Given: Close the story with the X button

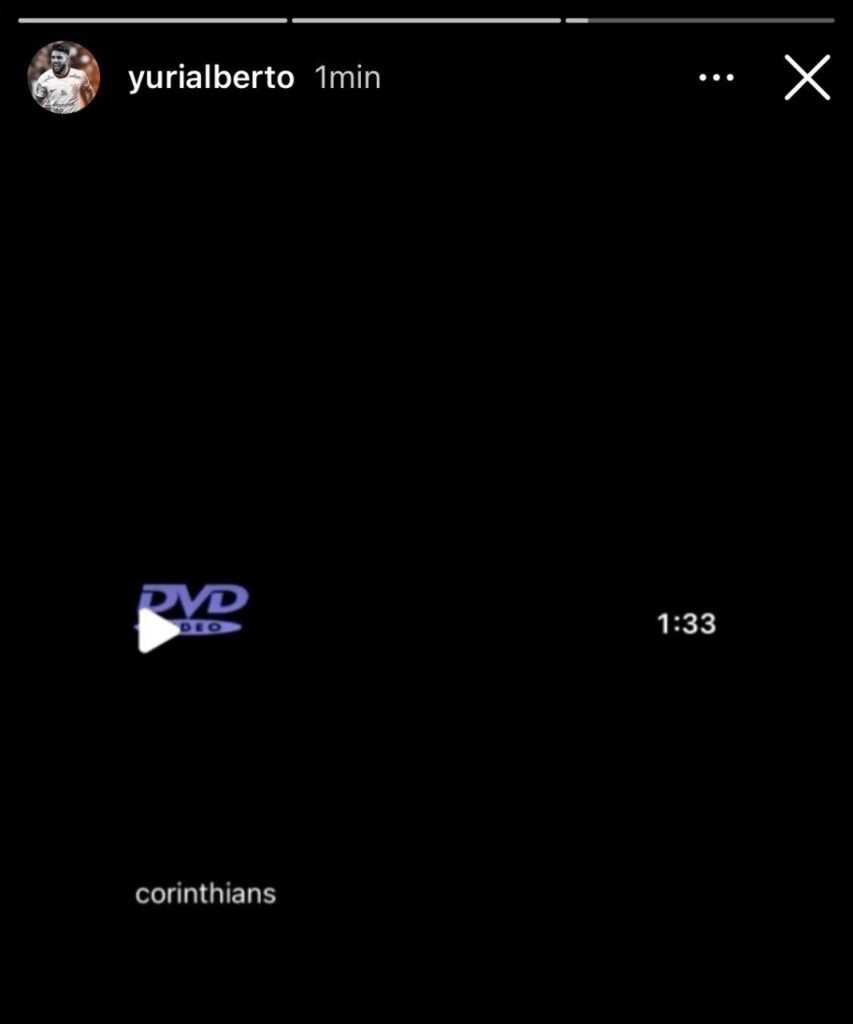Looking at the screenshot, I should pyautogui.click(x=807, y=78).
